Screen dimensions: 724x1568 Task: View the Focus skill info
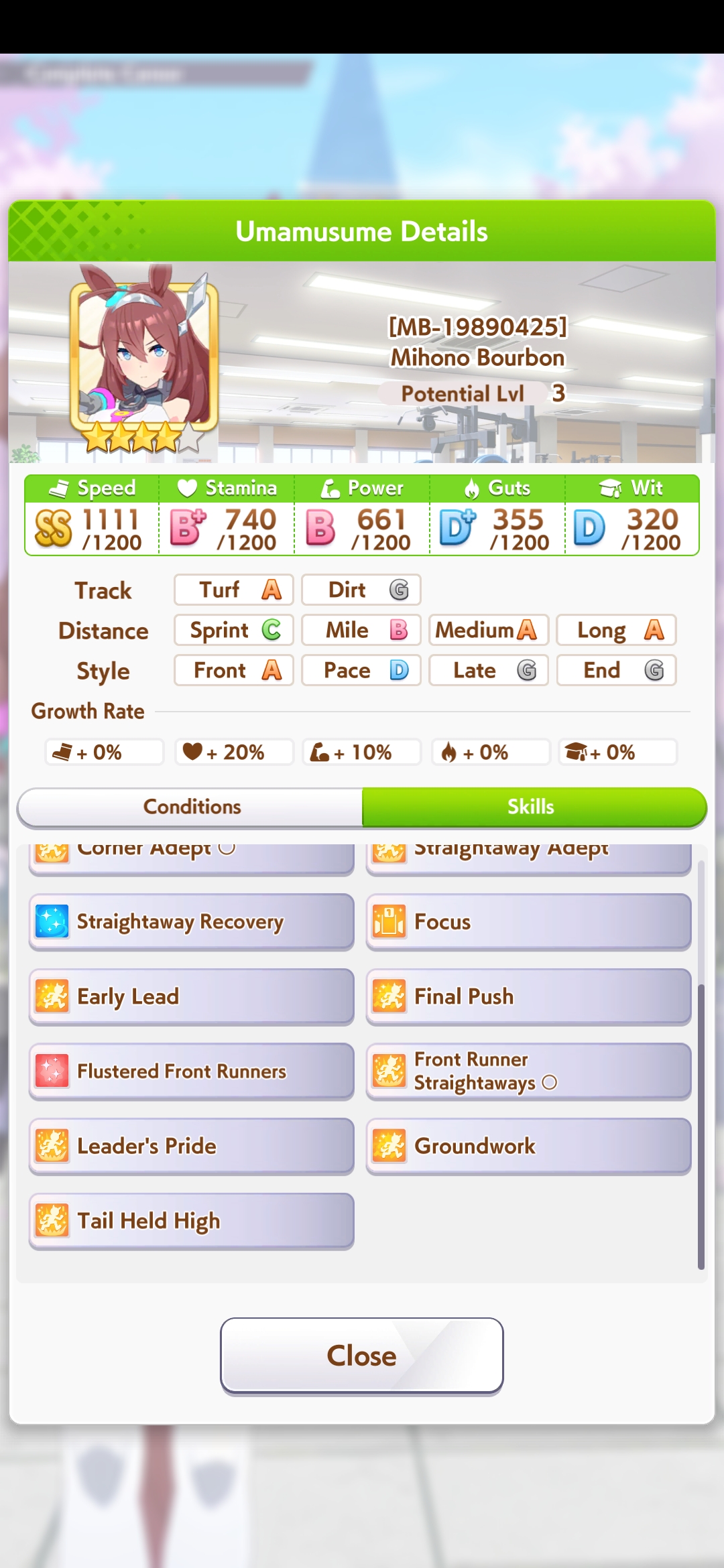tap(528, 922)
